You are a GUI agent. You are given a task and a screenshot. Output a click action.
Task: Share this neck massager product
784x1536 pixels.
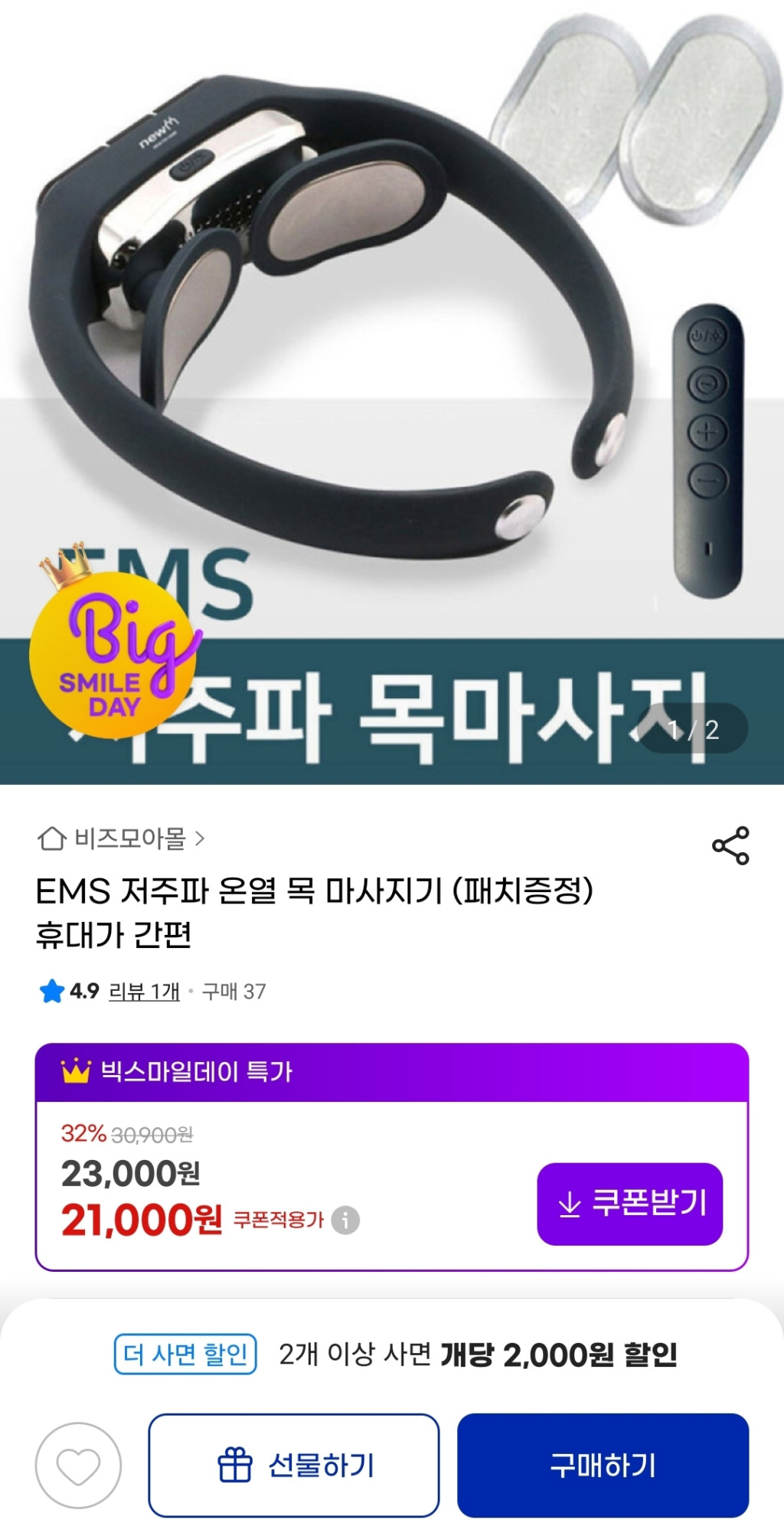730,845
